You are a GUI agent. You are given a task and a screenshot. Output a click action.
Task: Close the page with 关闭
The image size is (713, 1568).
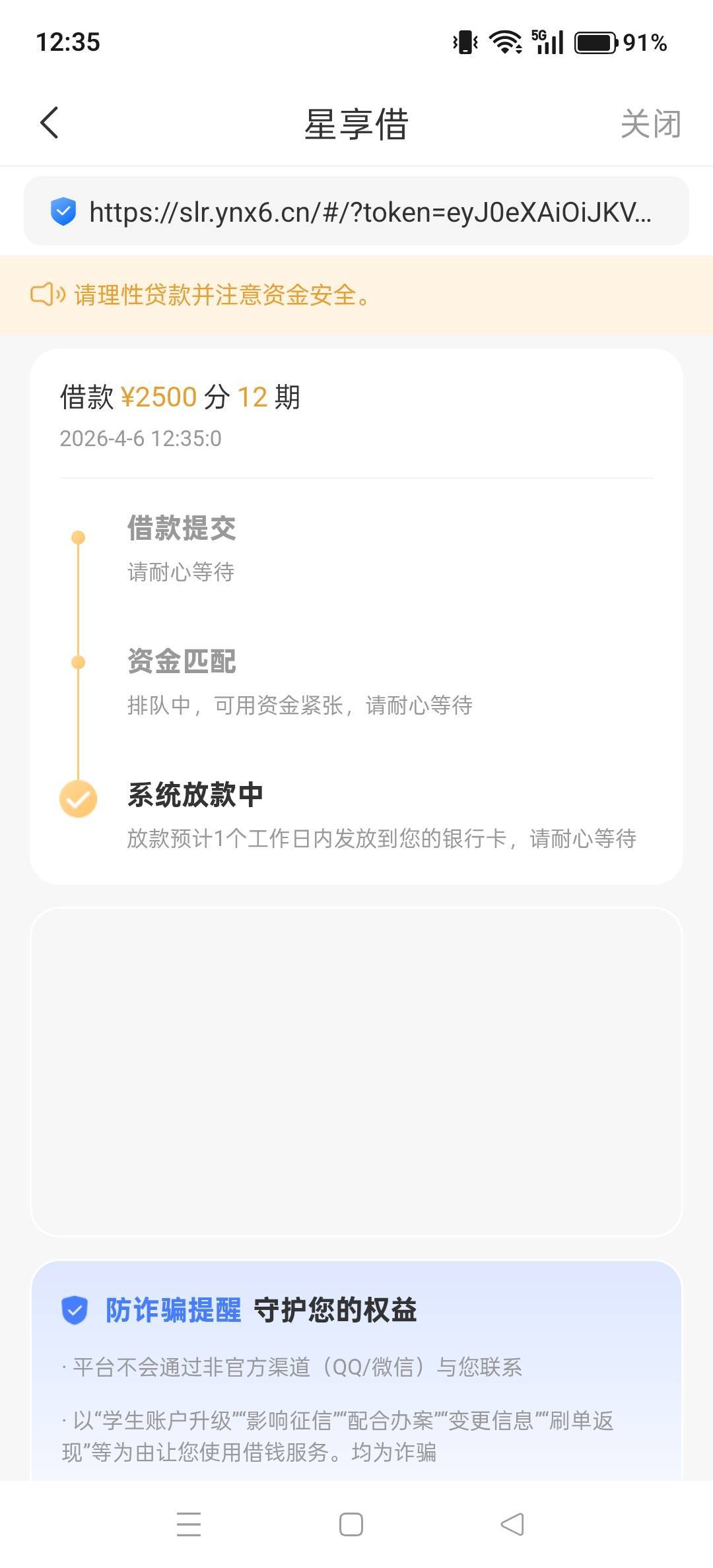(x=650, y=124)
